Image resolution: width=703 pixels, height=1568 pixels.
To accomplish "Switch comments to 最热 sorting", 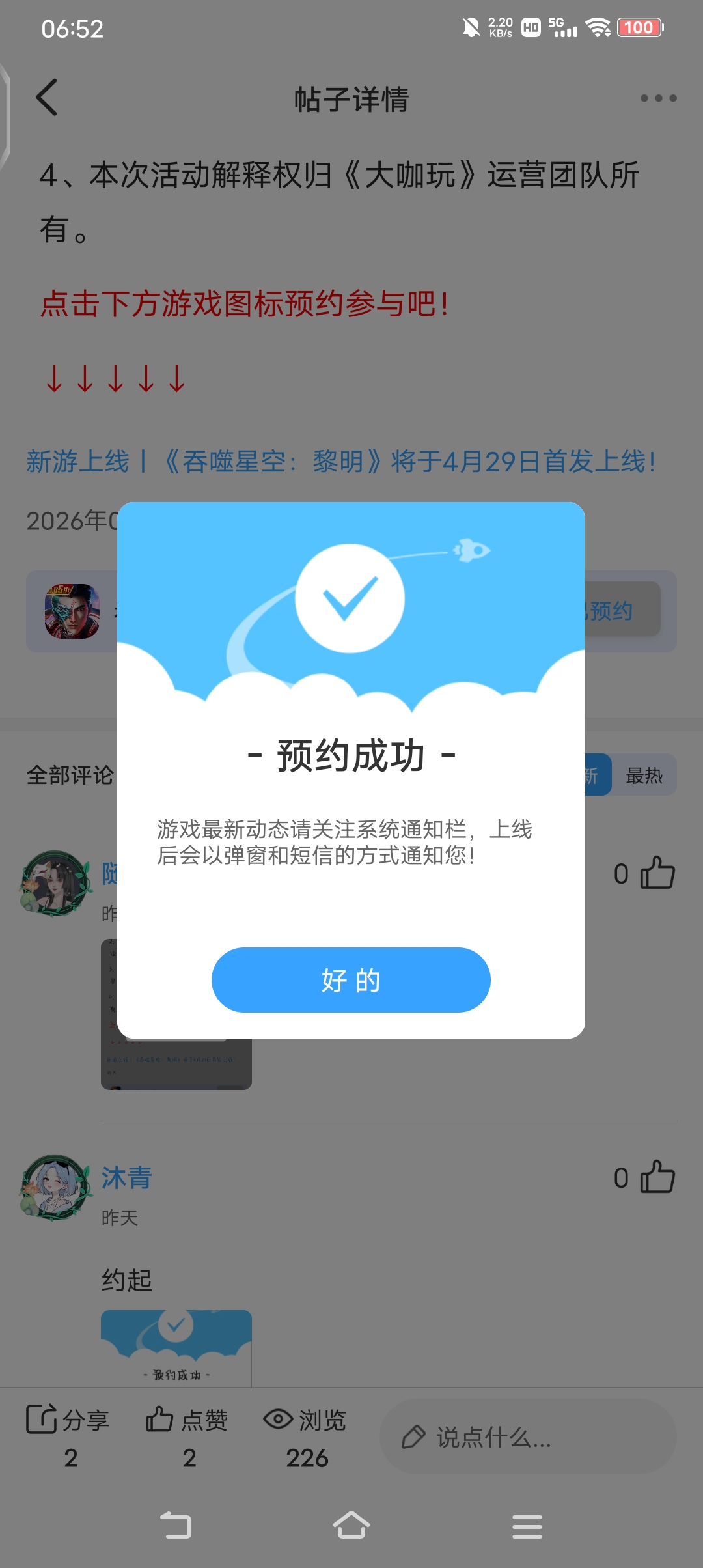I will [x=644, y=775].
